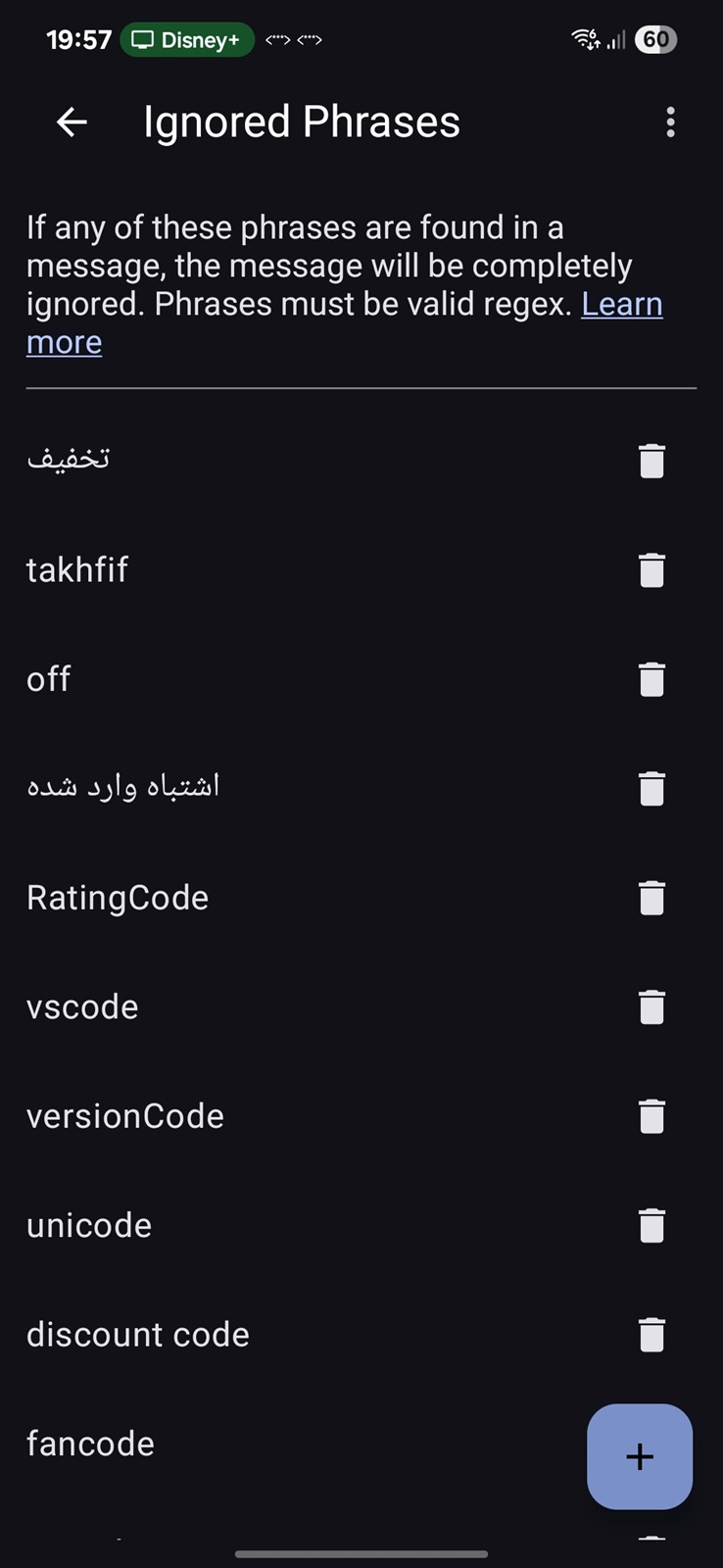Delete the phrase تخفیف
The width and height of the screenshot is (723, 1568).
click(651, 461)
